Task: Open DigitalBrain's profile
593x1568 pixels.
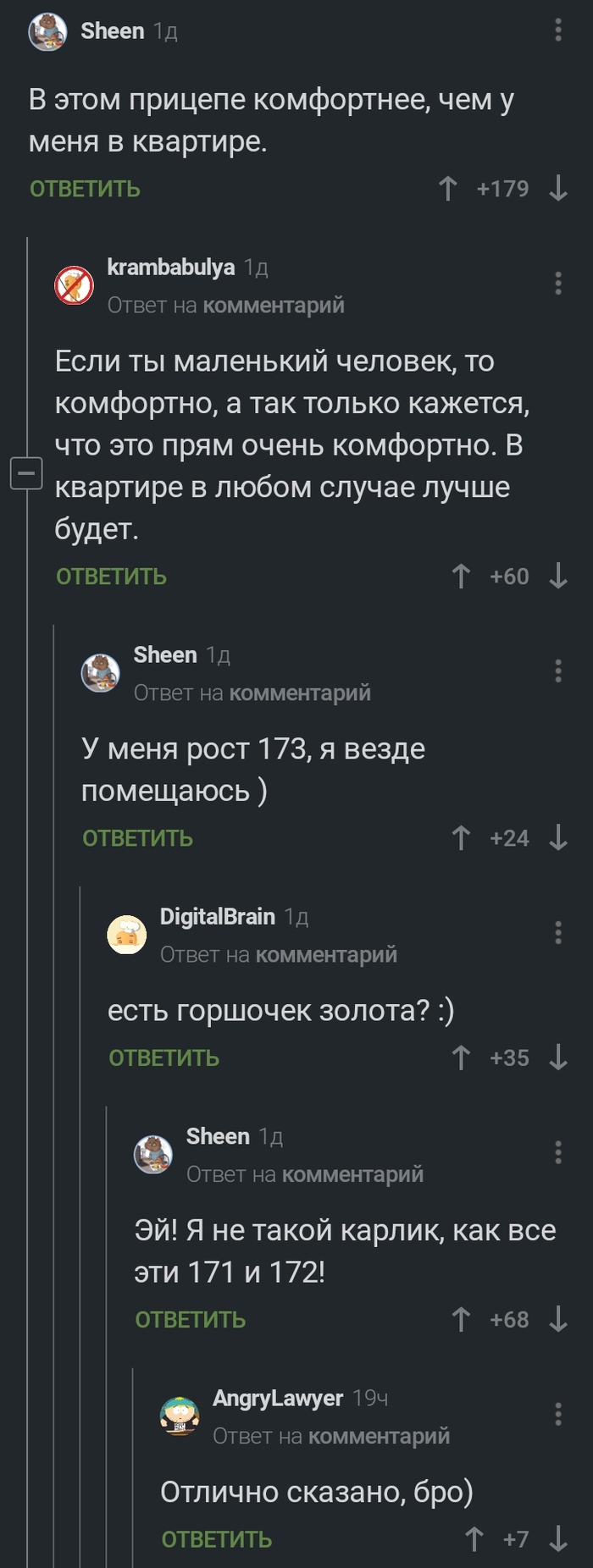Action: 217,917
